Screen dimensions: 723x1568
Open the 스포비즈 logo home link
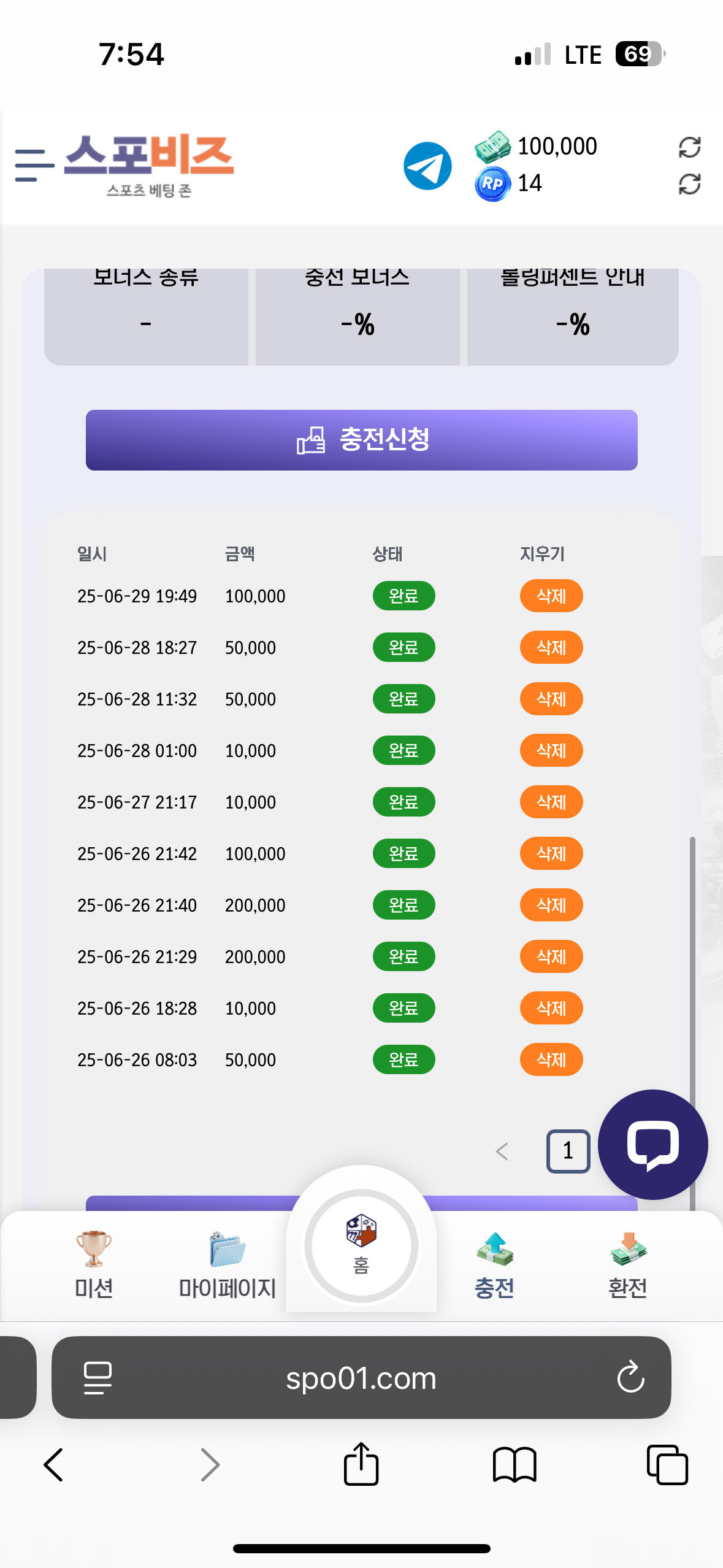tap(149, 164)
